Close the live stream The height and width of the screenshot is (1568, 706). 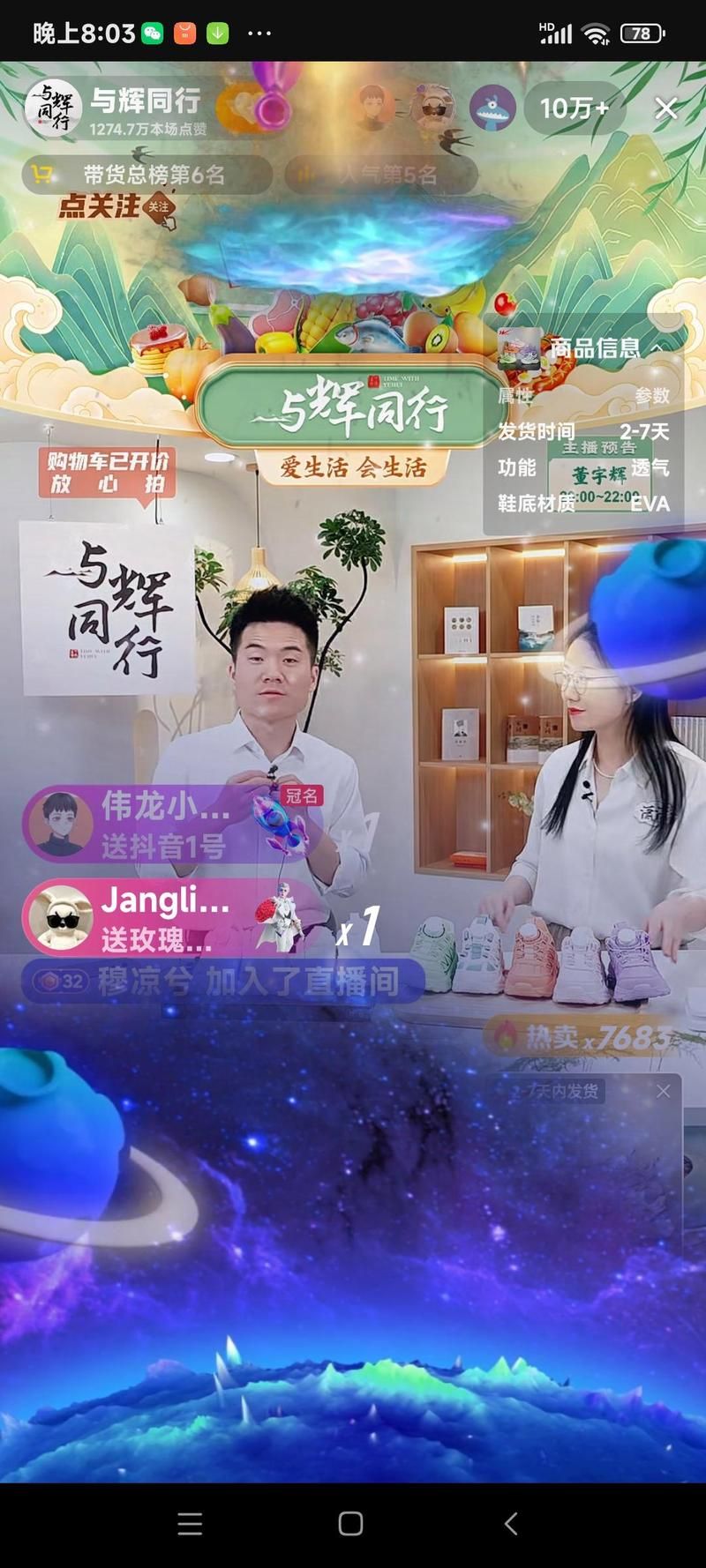pyautogui.click(x=666, y=108)
